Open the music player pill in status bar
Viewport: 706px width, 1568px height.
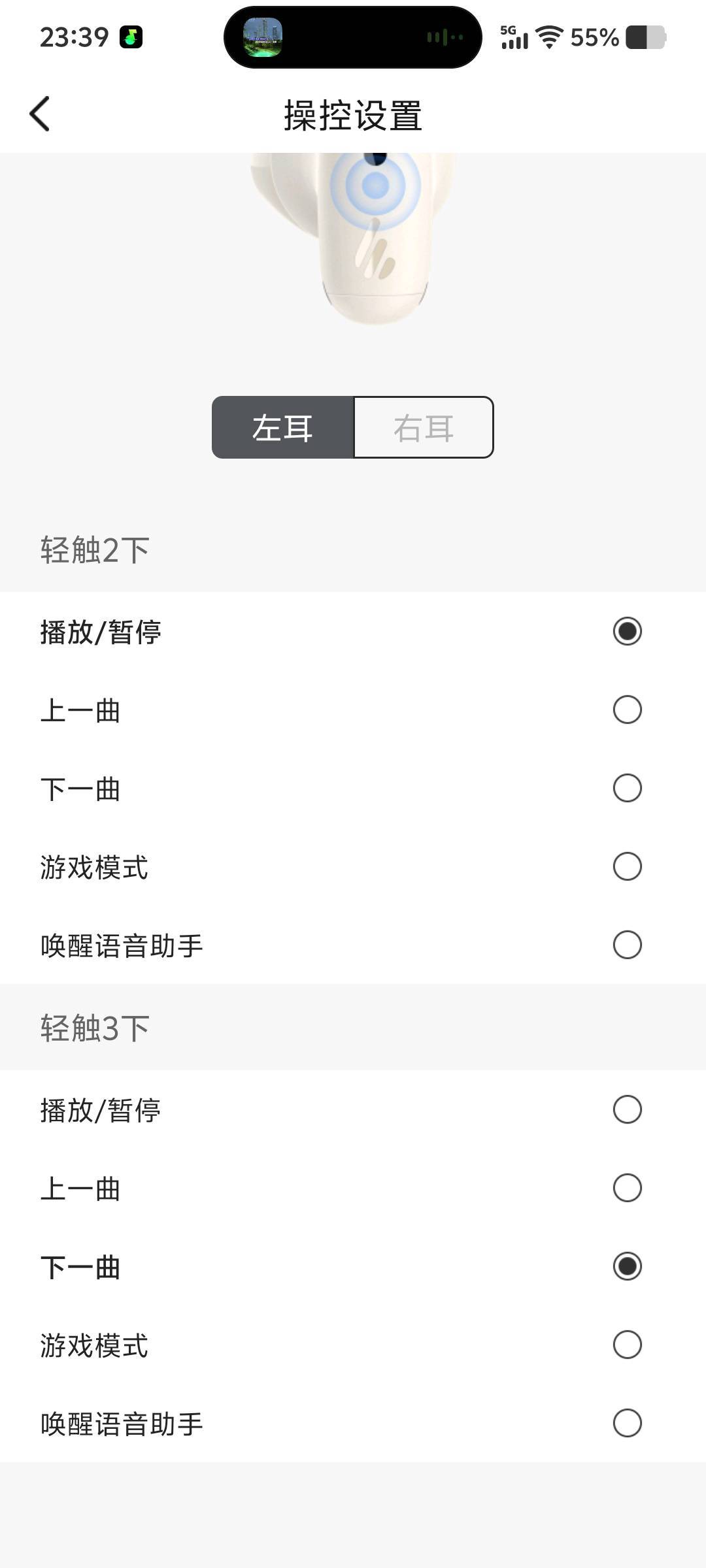[x=353, y=37]
